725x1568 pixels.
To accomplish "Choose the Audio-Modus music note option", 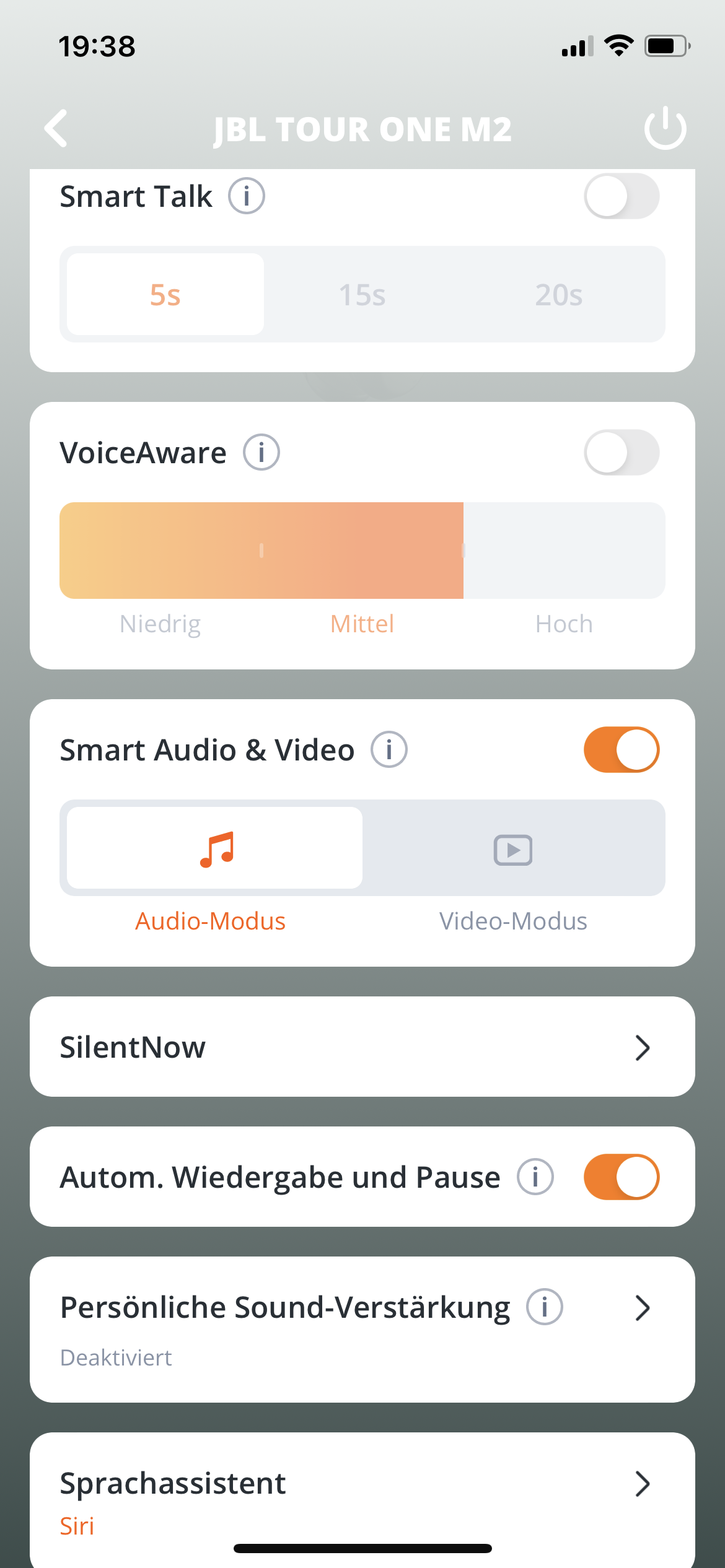I will click(x=215, y=848).
